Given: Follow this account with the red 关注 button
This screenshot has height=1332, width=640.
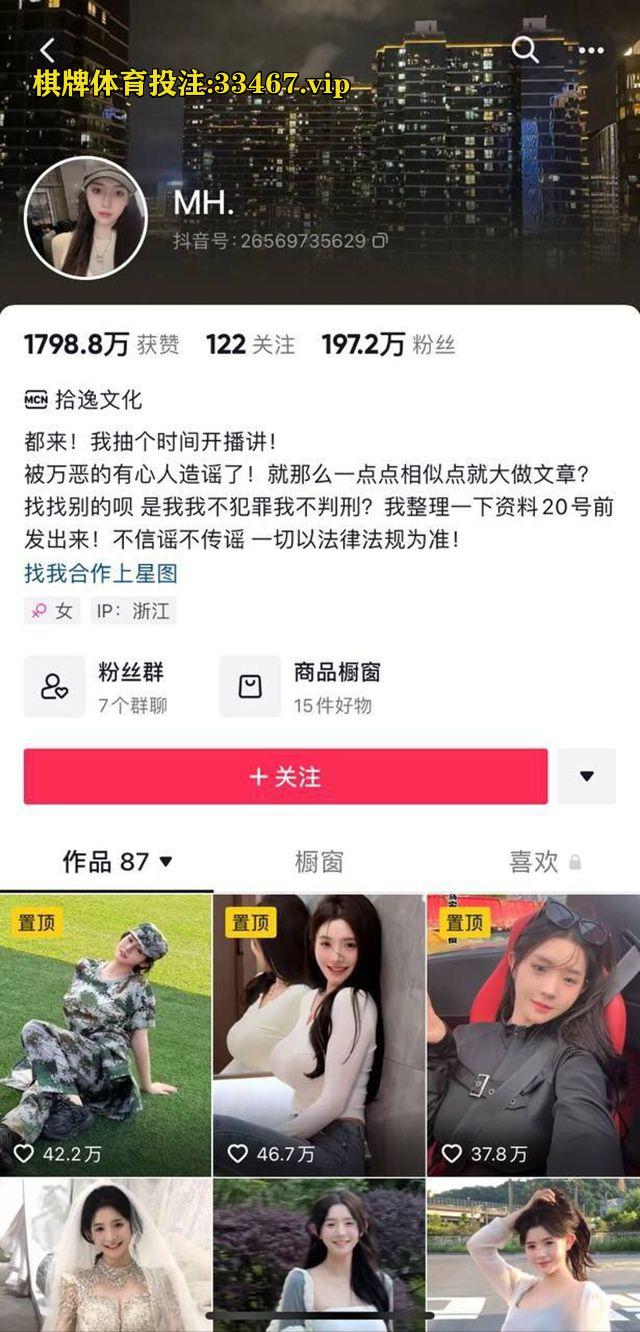Looking at the screenshot, I should click(x=286, y=776).
